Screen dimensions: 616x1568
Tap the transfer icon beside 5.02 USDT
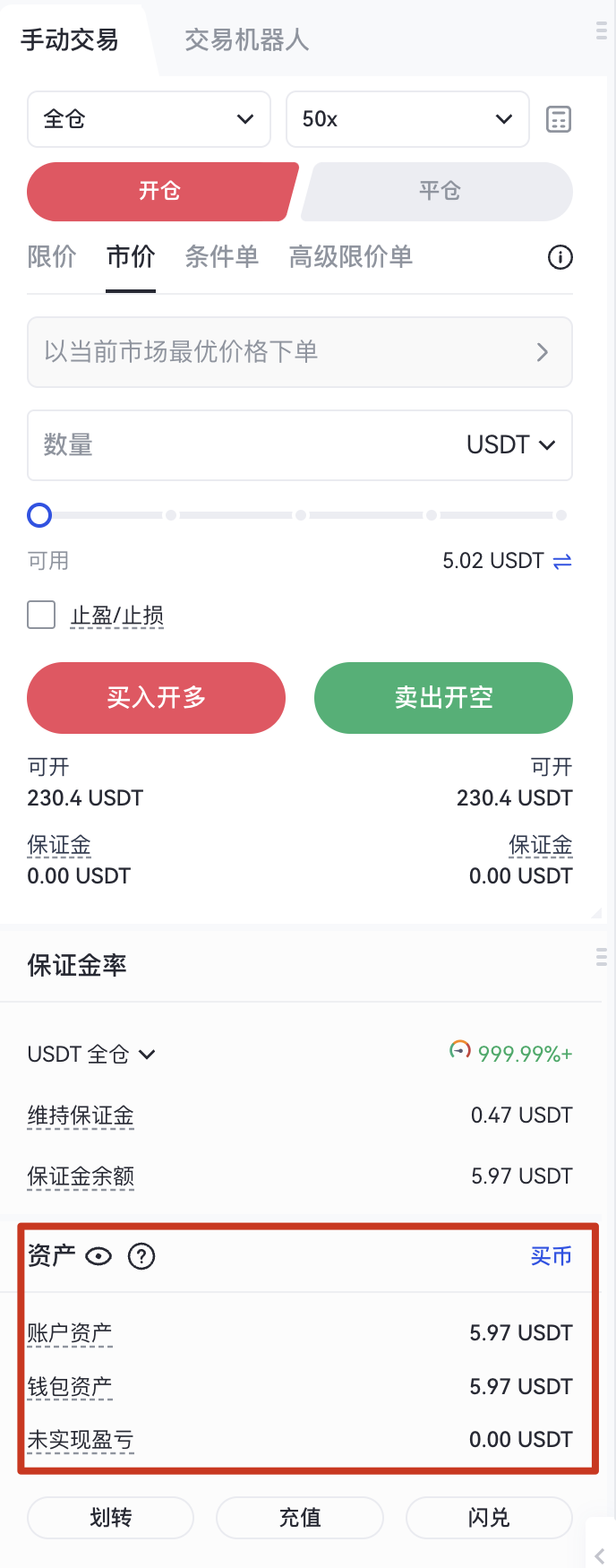(562, 562)
